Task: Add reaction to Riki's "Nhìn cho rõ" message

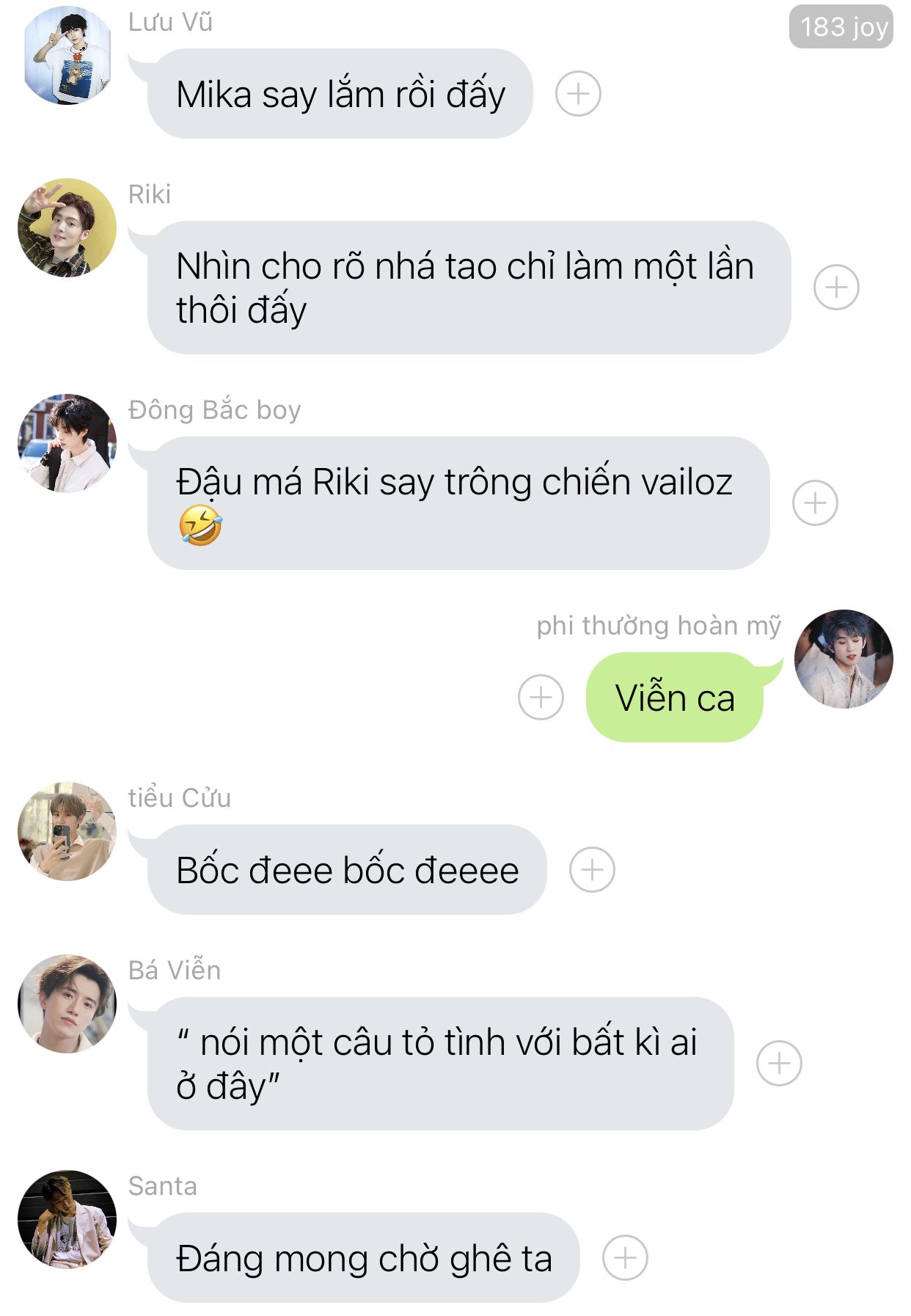Action: 836,287
